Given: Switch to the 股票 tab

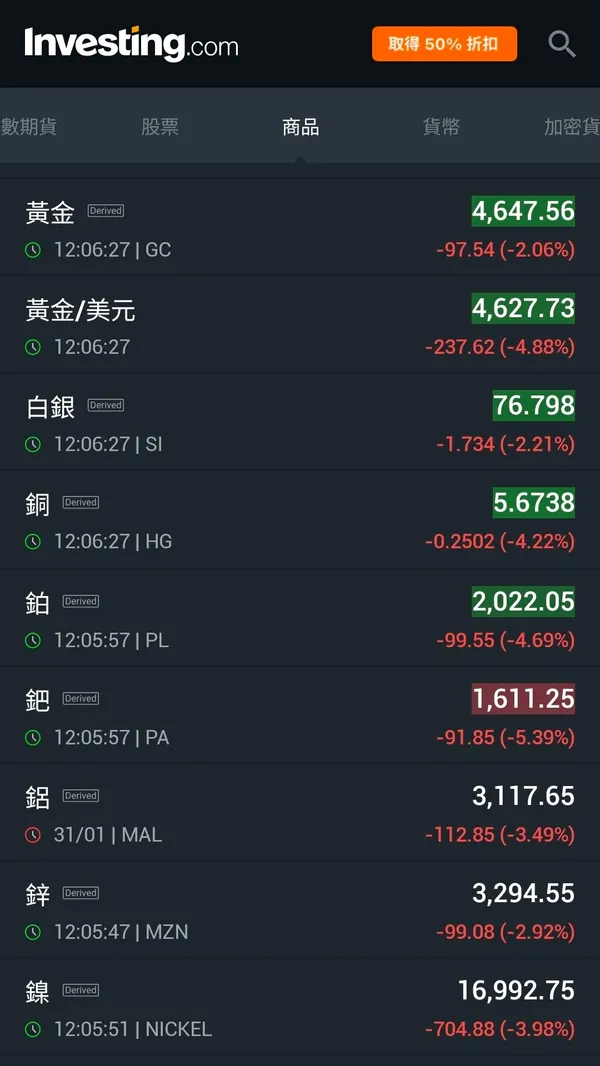Looking at the screenshot, I should coord(160,127).
